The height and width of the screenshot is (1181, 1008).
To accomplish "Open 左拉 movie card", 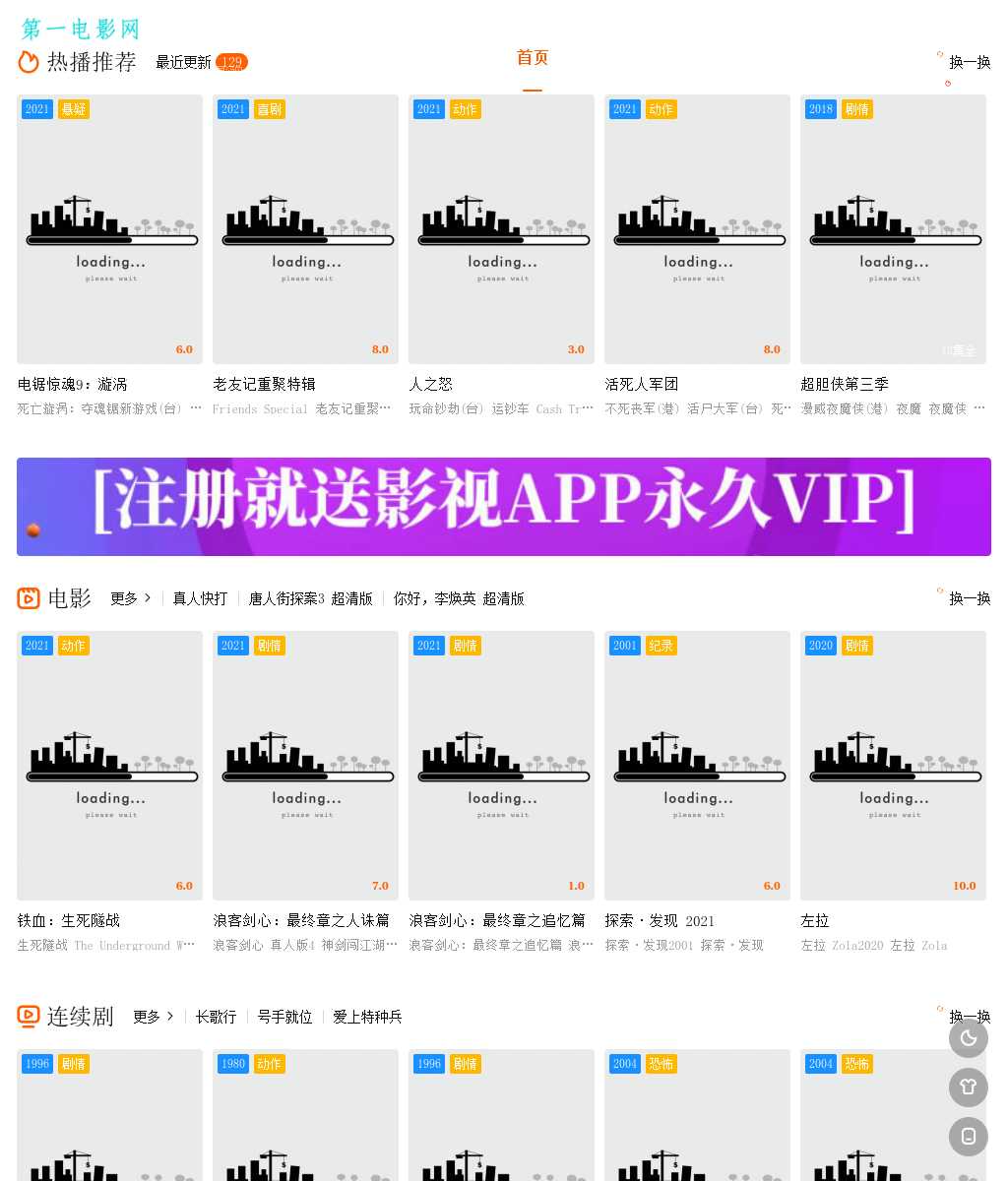I will [893, 766].
